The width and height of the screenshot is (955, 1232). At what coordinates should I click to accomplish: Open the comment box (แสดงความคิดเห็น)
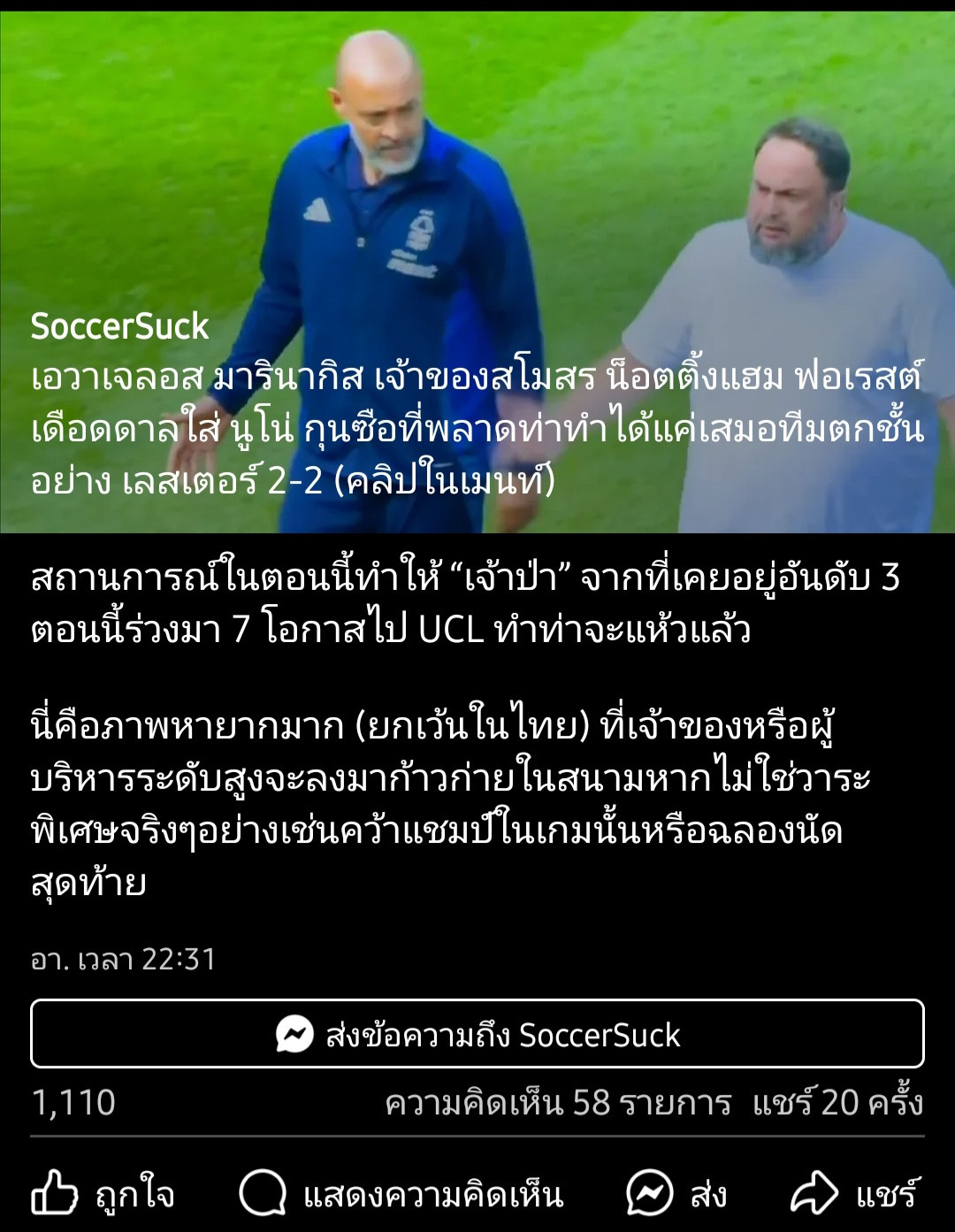pos(401,1195)
